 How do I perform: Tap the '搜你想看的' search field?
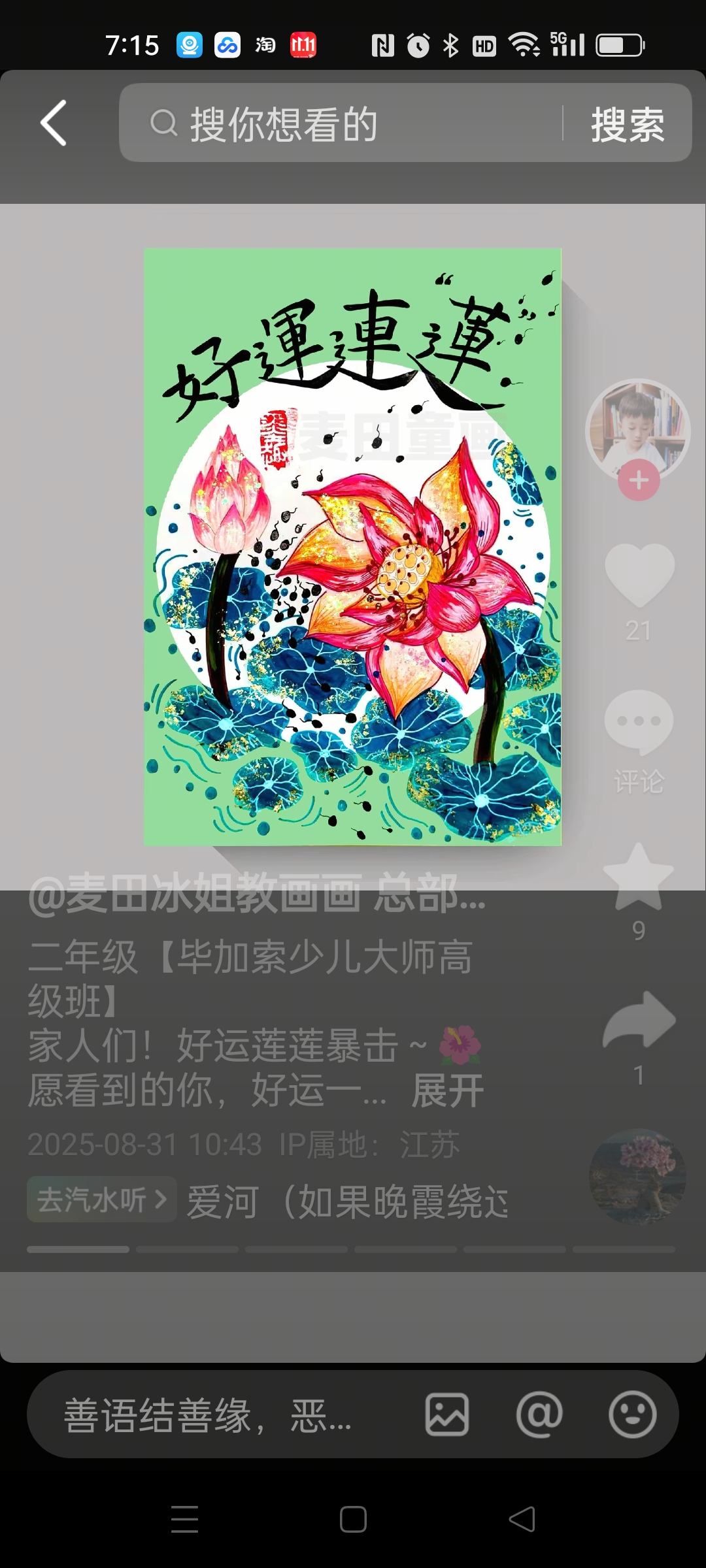click(340, 123)
